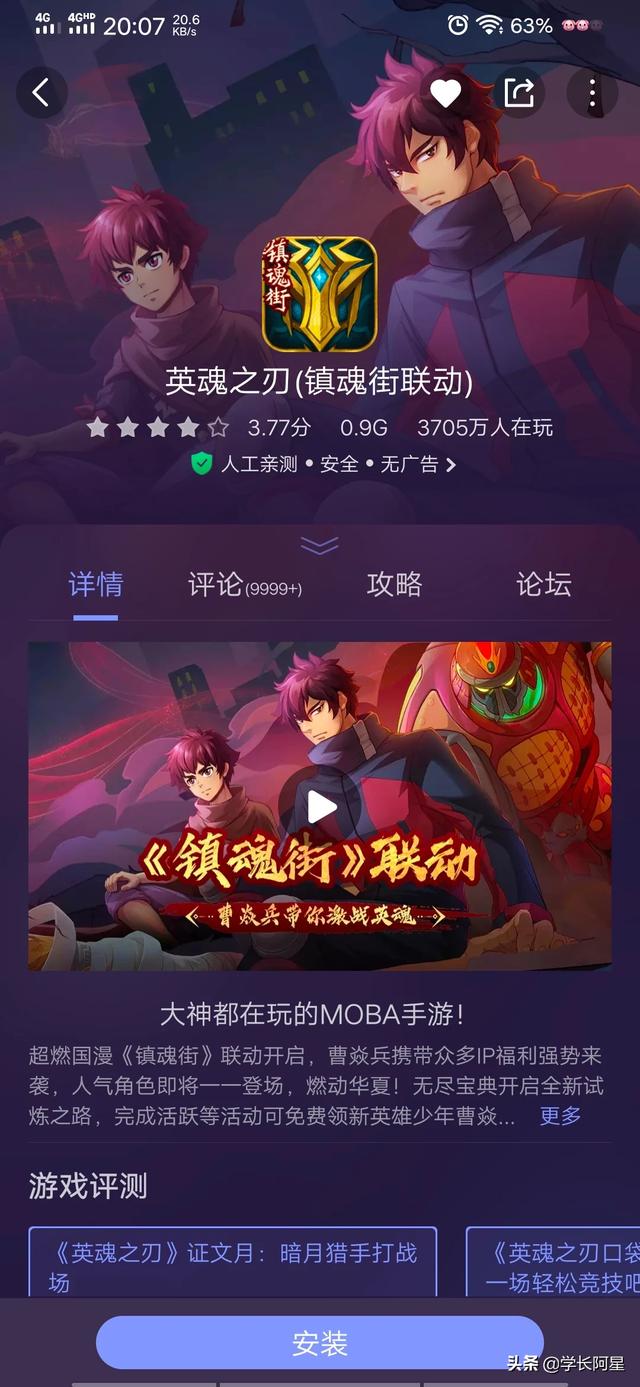640x1387 pixels.
Task: Expand the panel with the double chevron
Action: [320, 545]
